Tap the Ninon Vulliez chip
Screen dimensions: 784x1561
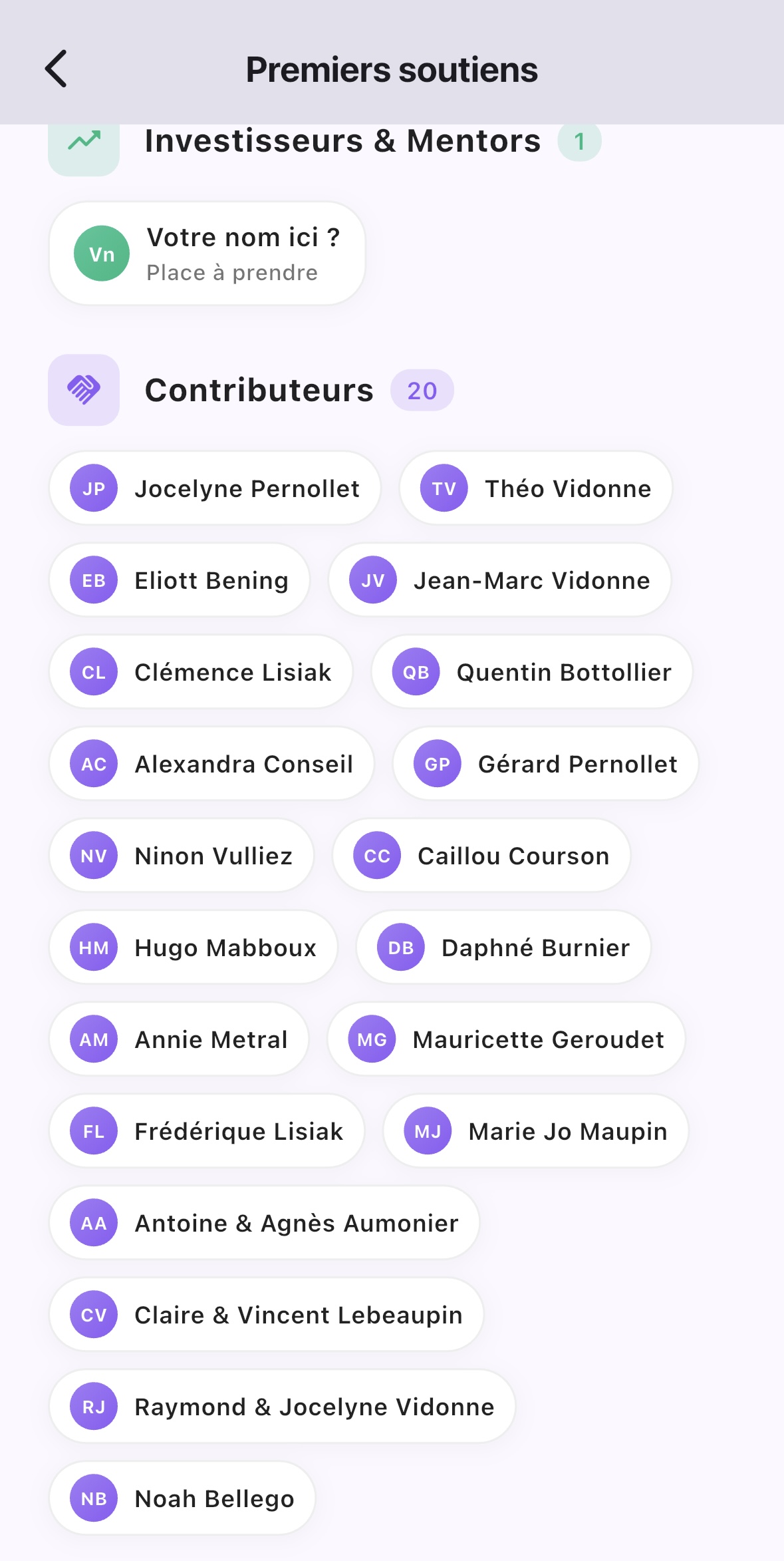coord(182,856)
